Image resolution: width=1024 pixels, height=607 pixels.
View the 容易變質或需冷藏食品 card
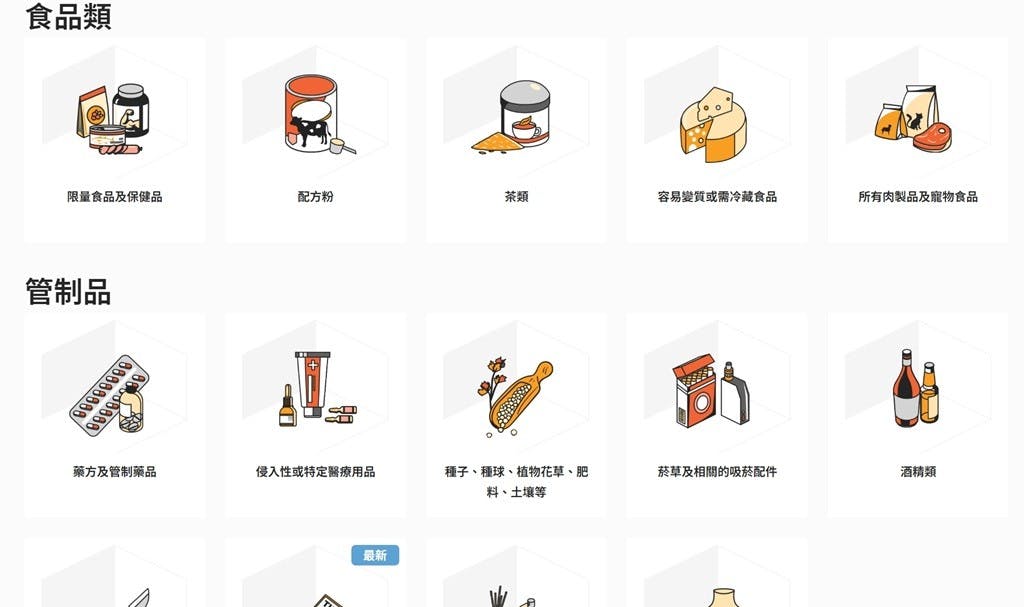pos(717,140)
